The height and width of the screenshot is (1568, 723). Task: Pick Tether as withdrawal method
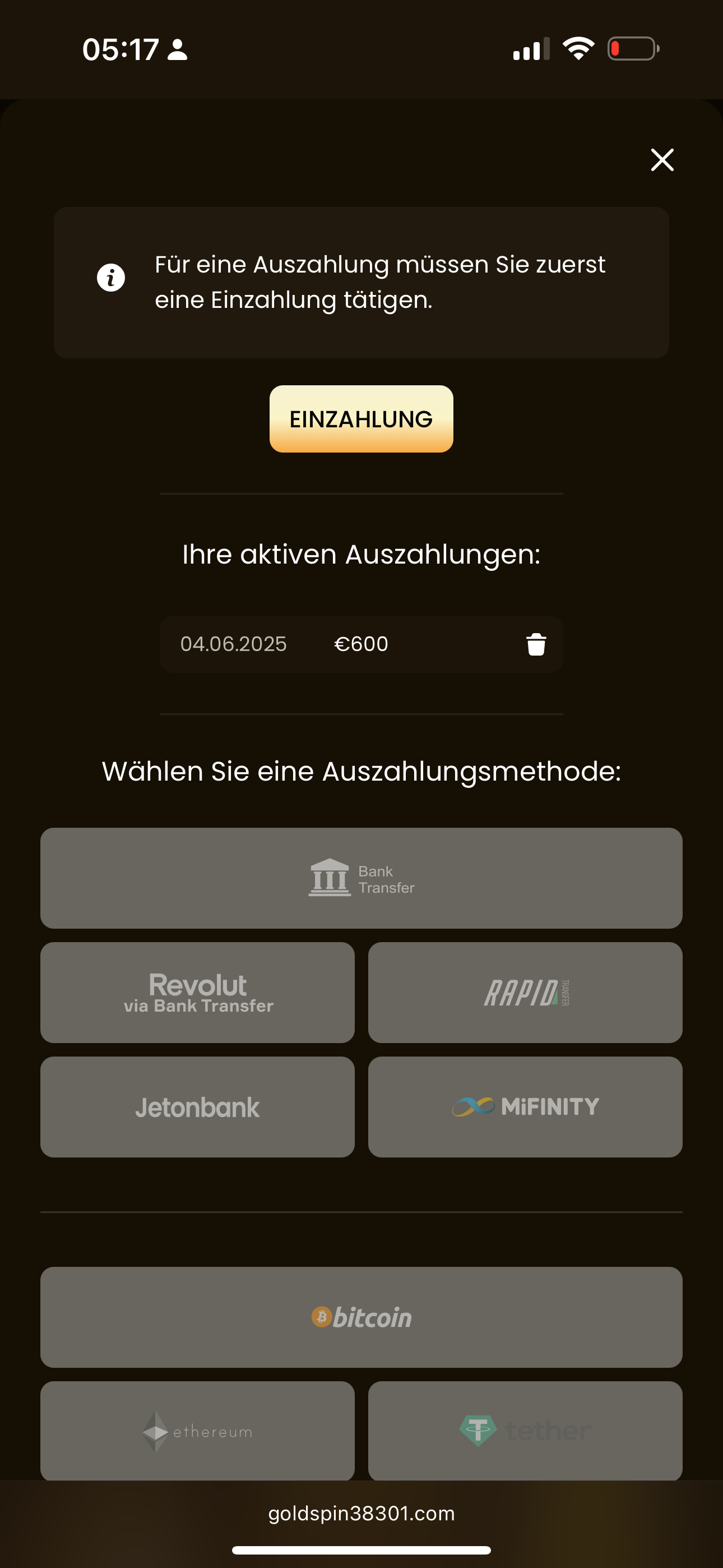(x=525, y=1431)
